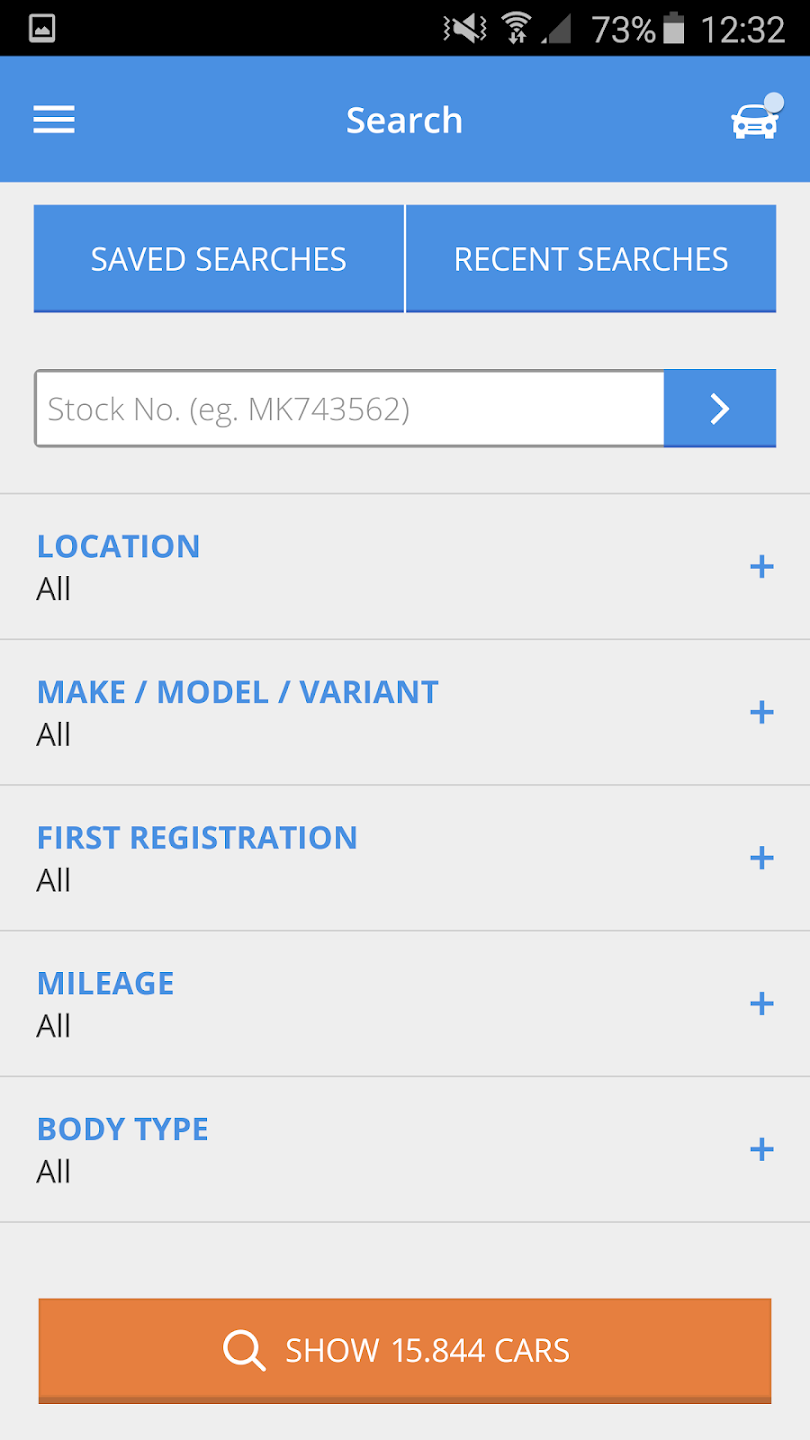View Recent Searches

coord(591,259)
